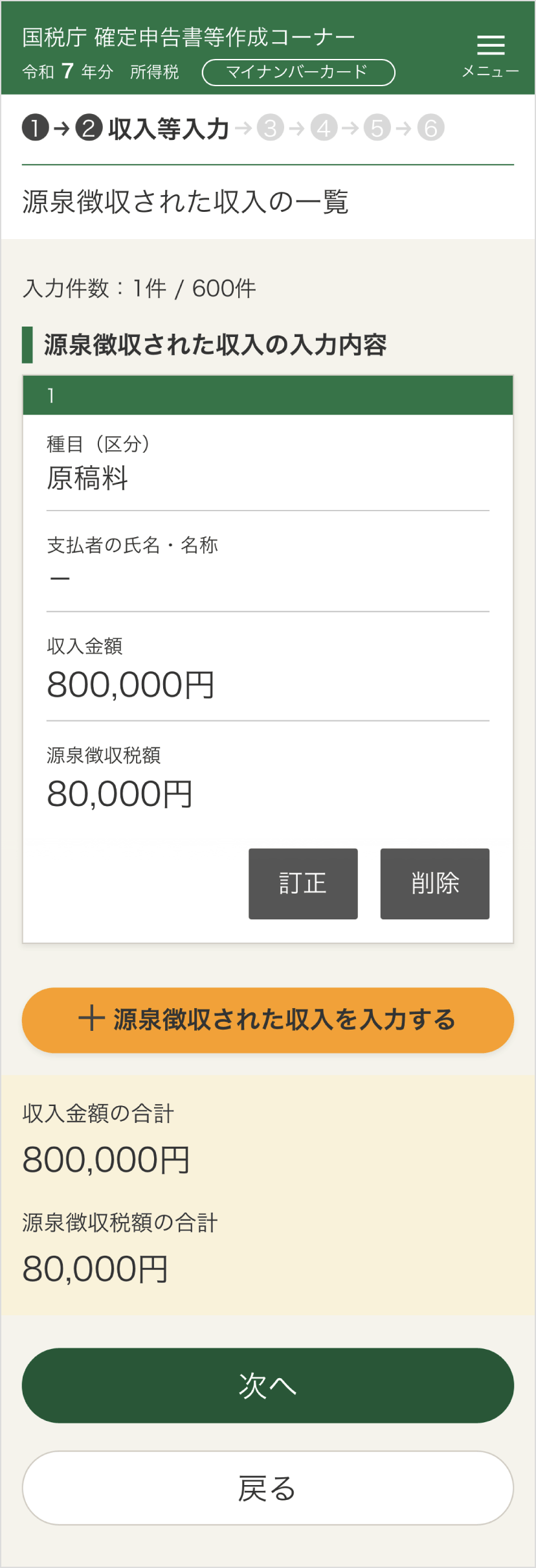Screen dimensions: 536x1568
Task: Select step ⑤ in the step indicator
Action: click(376, 128)
